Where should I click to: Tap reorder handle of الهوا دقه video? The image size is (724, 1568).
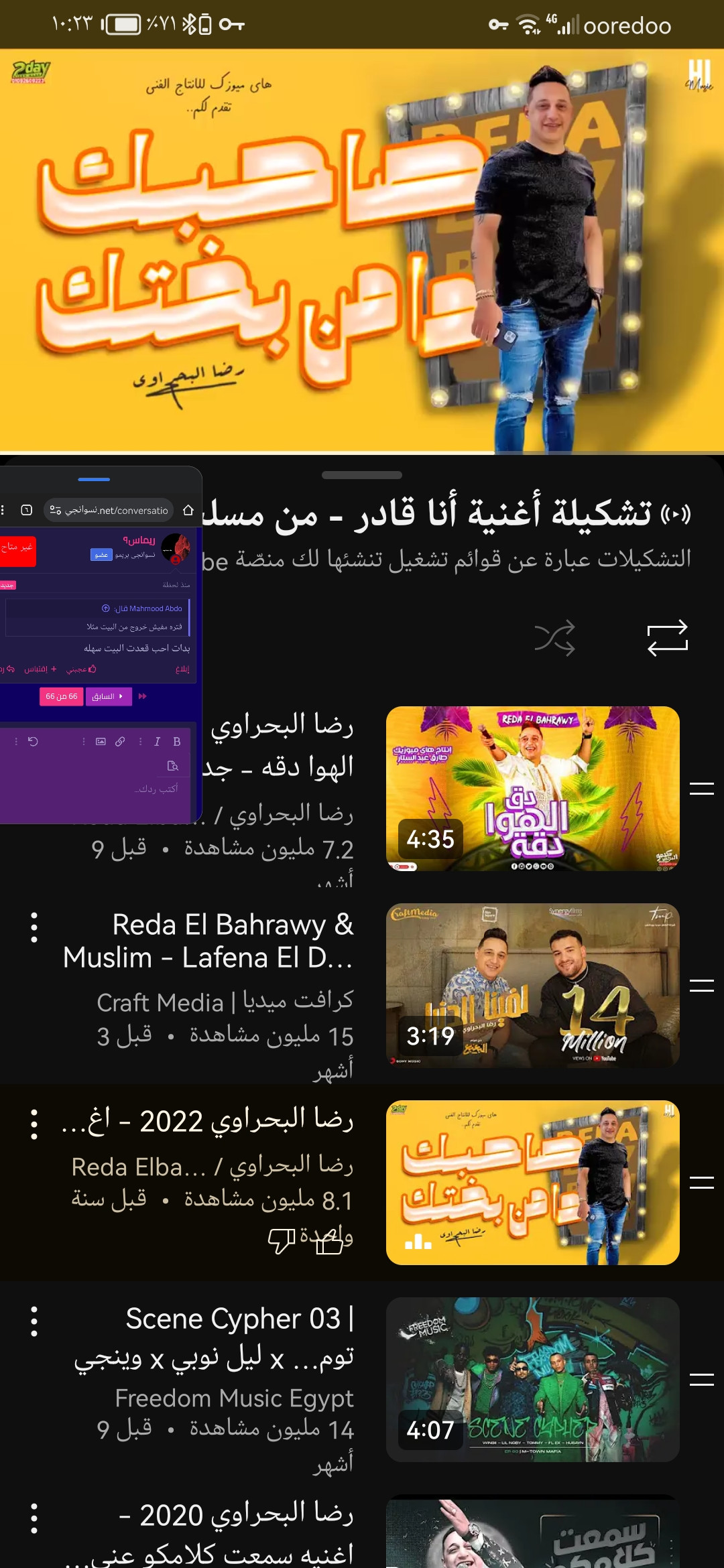click(x=701, y=789)
